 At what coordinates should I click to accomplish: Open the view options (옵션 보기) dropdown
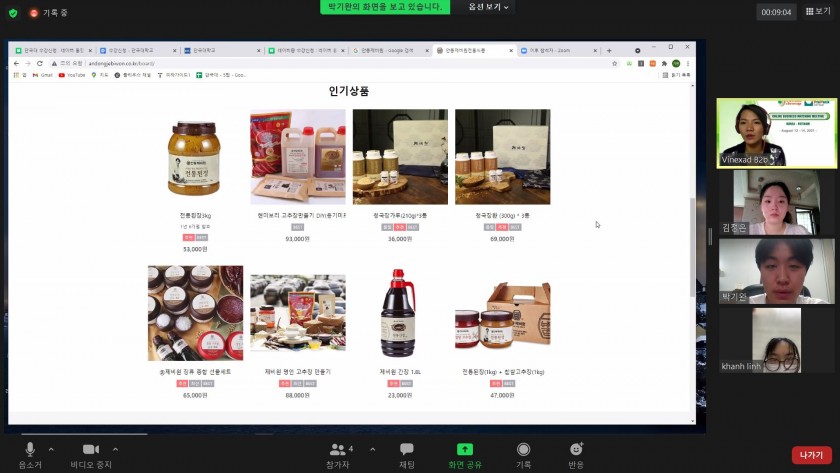click(x=489, y=7)
